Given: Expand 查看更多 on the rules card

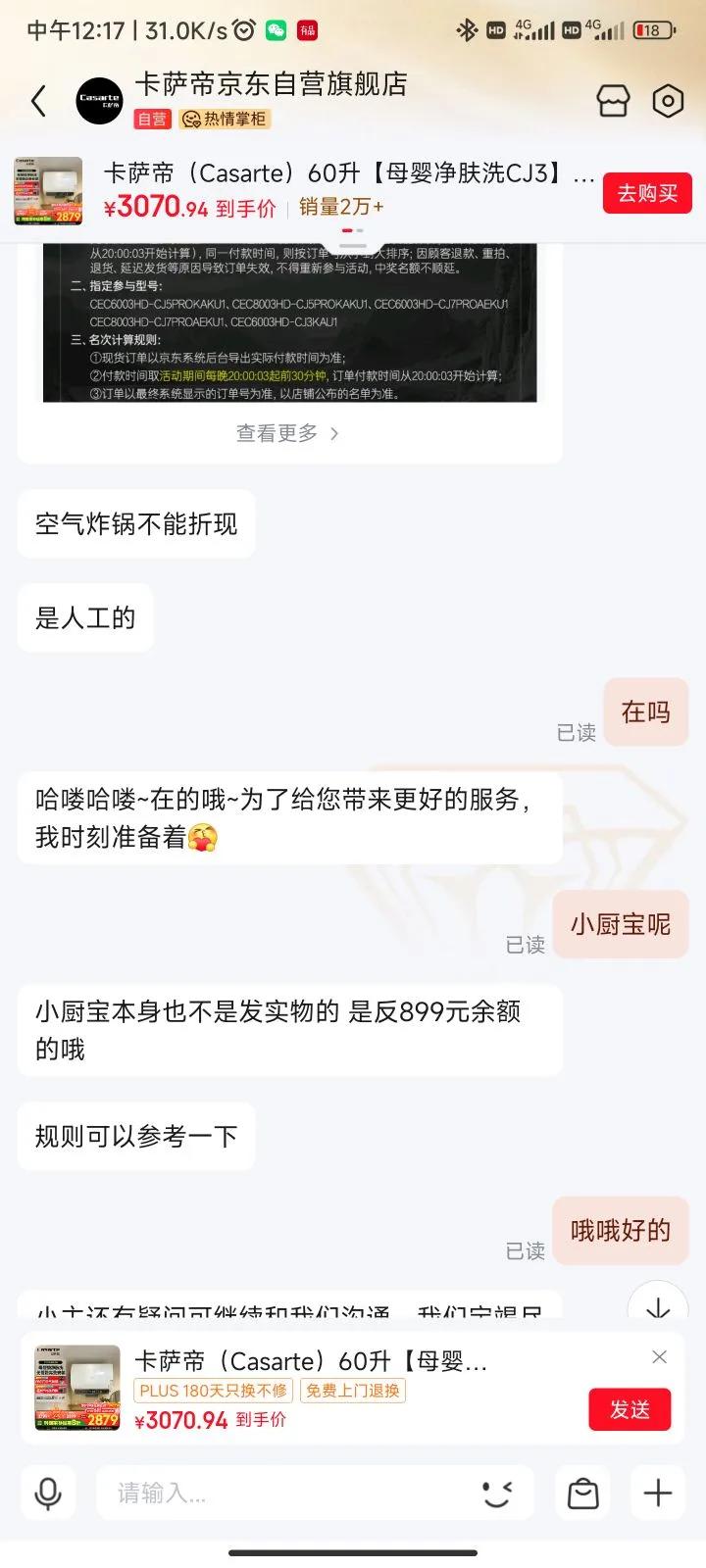Looking at the screenshot, I should [x=288, y=433].
